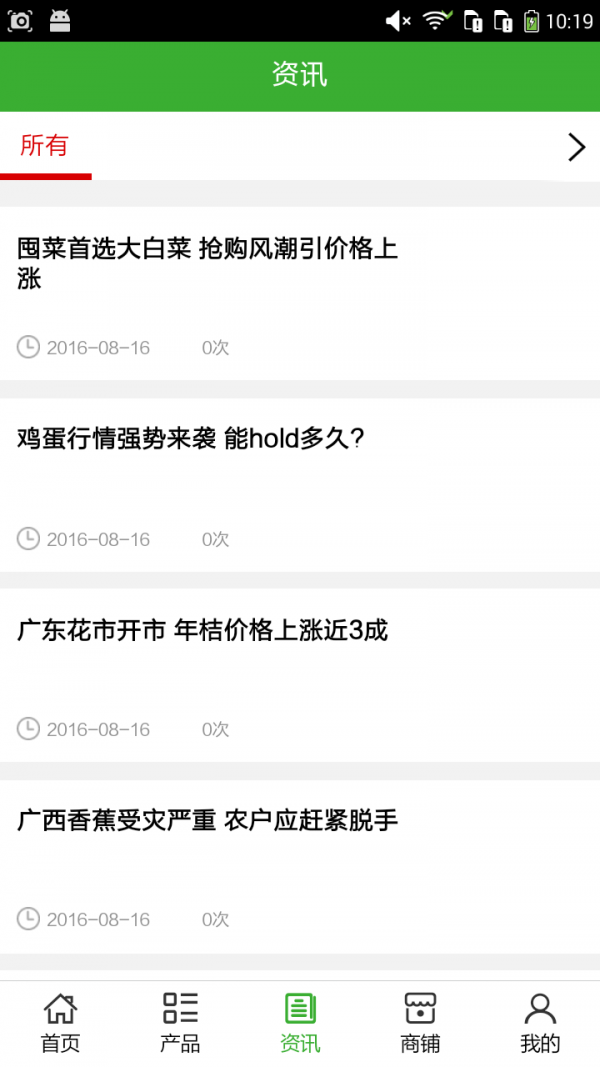View 广西香蕉受灾严重 农户应赶紧脱手 article
The image size is (600, 1067).
pos(208,820)
